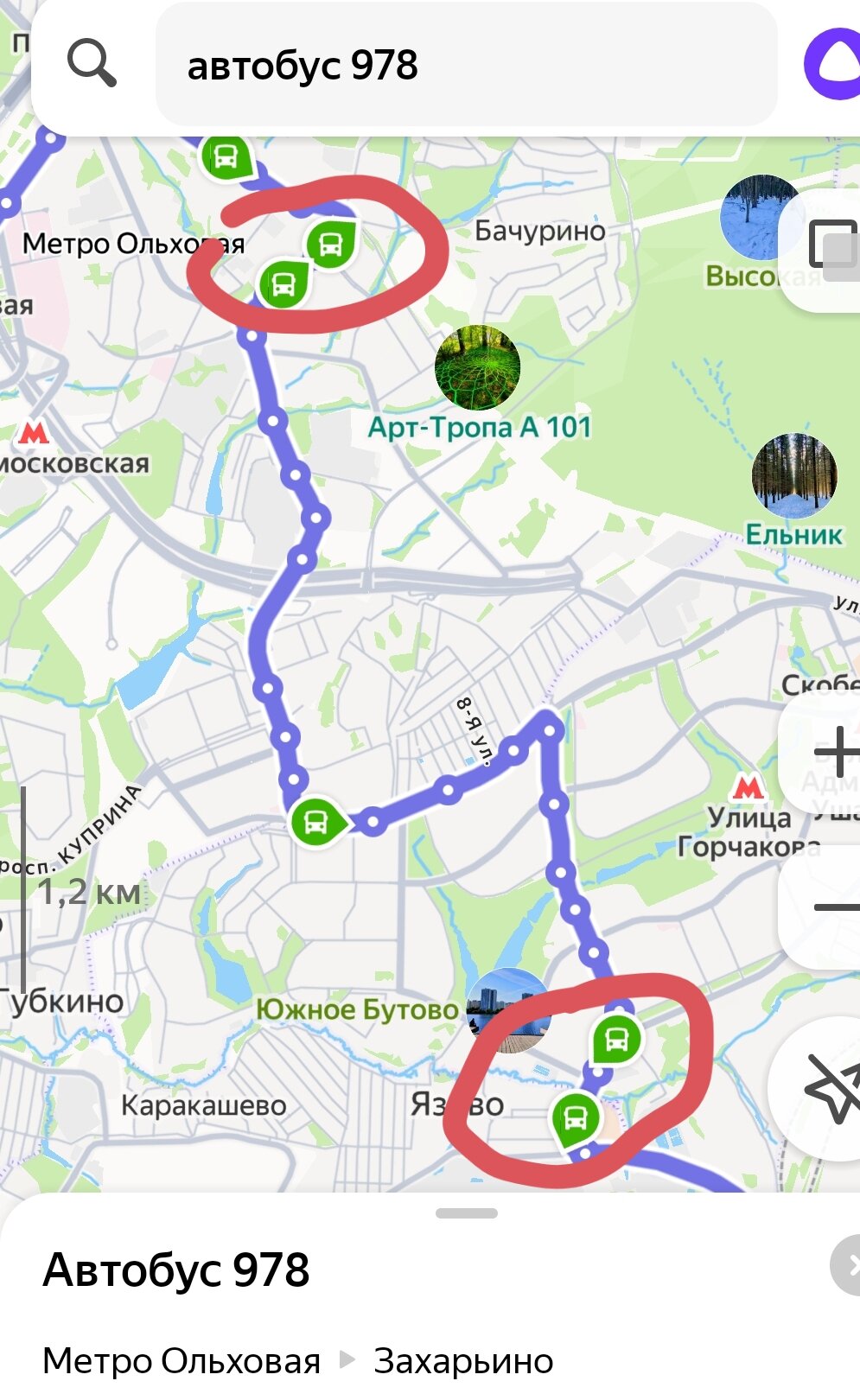Expand the route card via the handle
Viewport: 860px width, 1400px height.
click(x=467, y=1213)
